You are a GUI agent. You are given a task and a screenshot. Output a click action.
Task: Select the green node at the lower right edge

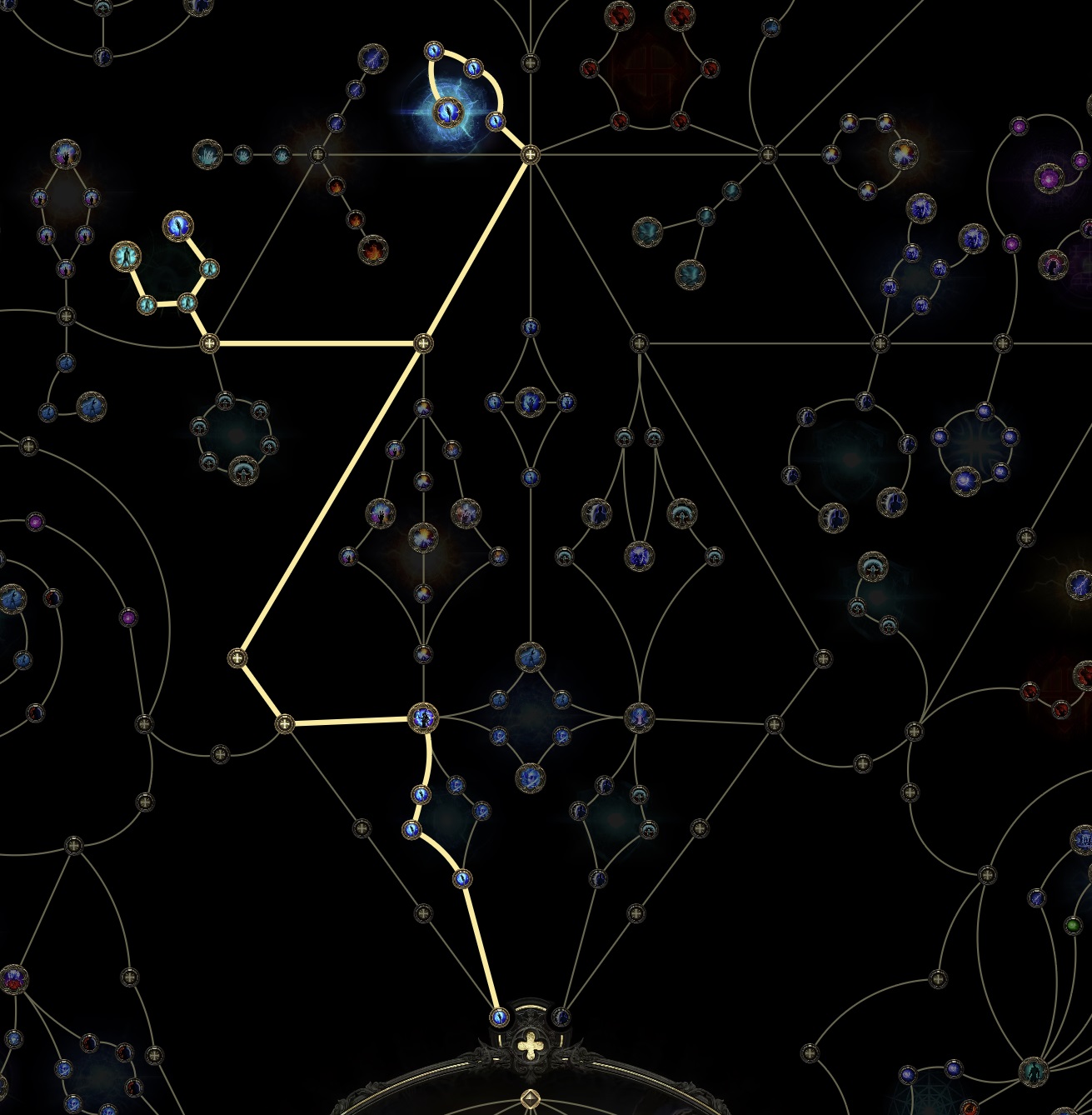click(x=1073, y=925)
